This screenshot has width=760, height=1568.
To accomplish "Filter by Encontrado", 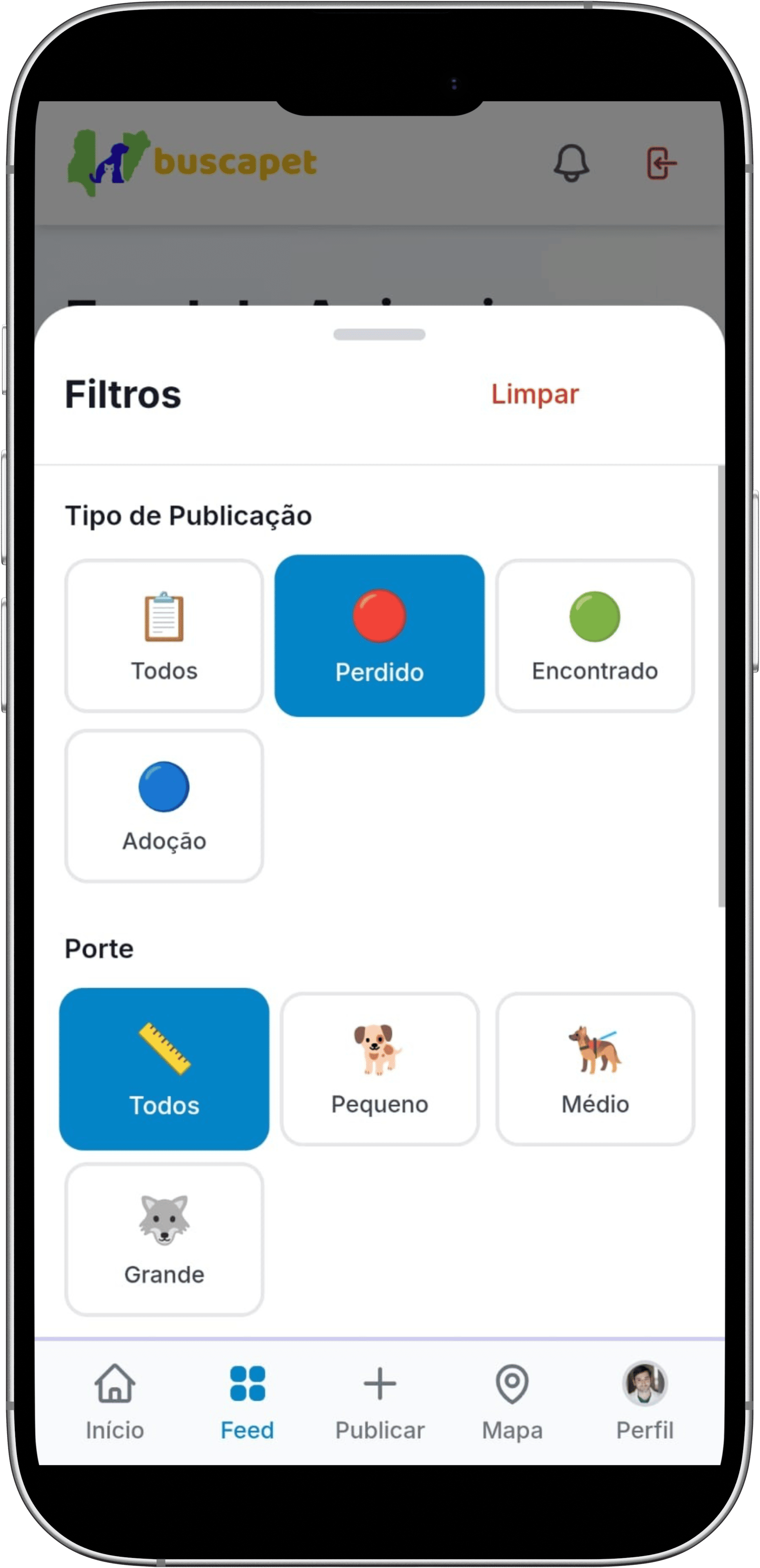I will pyautogui.click(x=595, y=635).
